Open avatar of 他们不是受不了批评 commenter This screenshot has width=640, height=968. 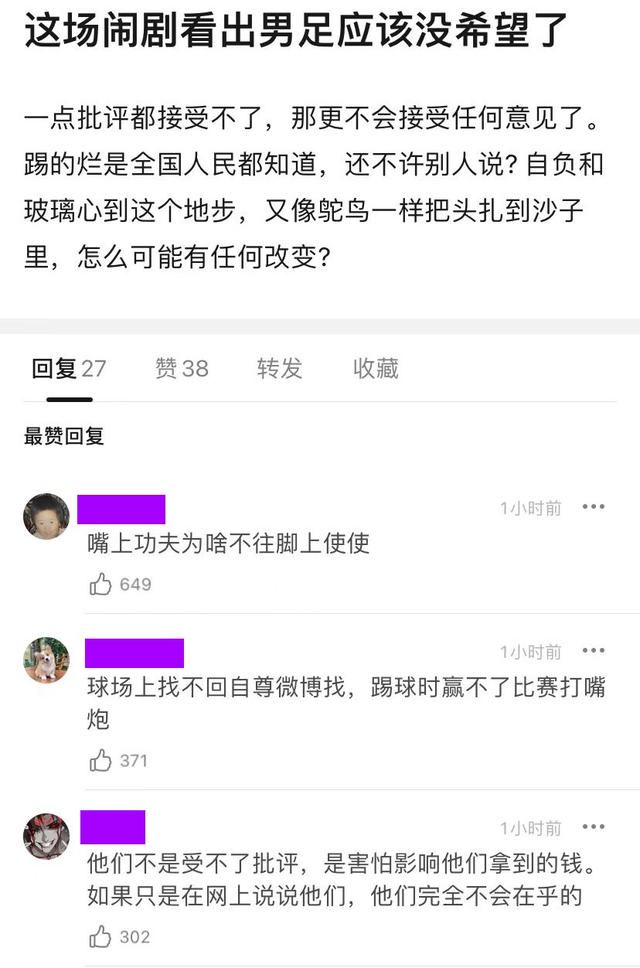coord(47,836)
